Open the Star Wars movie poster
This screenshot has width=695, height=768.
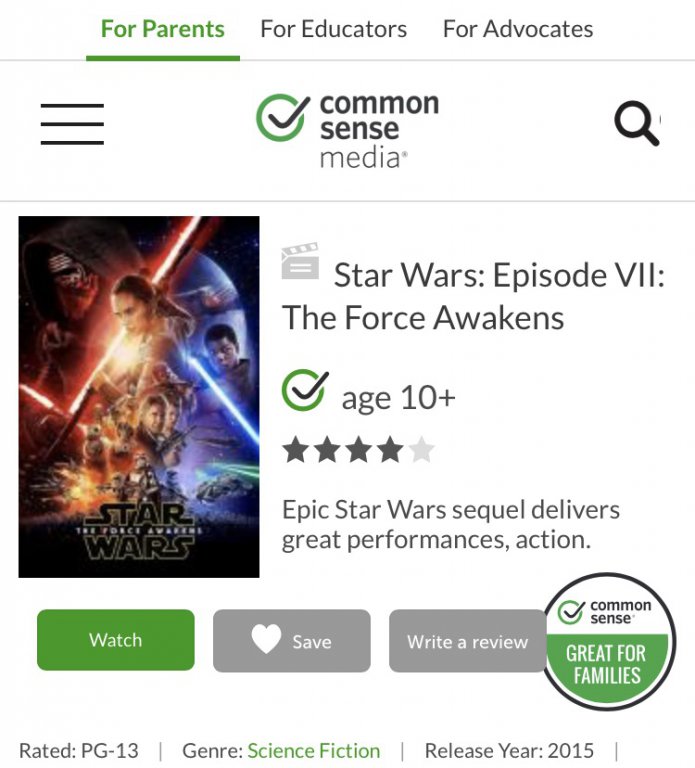click(x=139, y=397)
